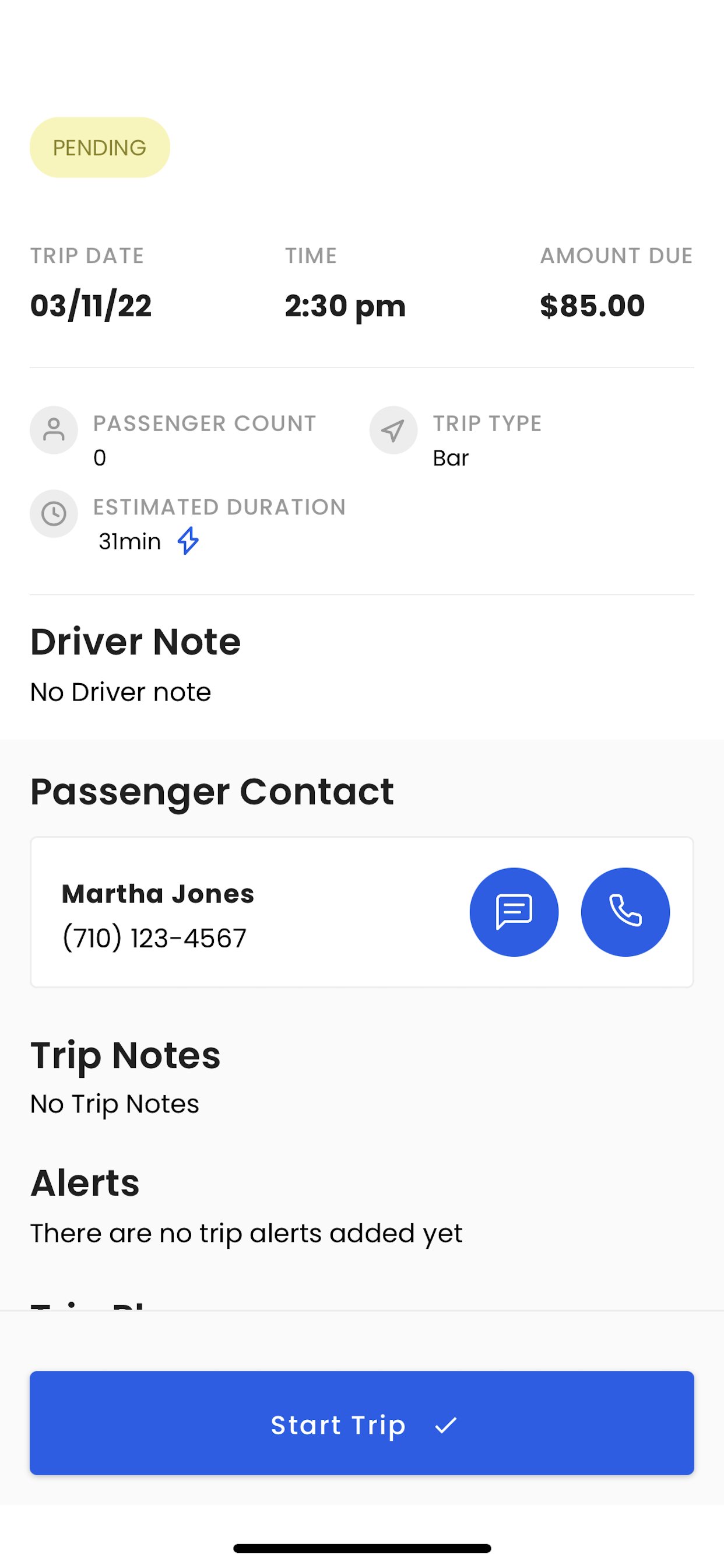Viewport: 724px width, 1568px height.
Task: Click the Driver Note heading
Action: pos(135,640)
